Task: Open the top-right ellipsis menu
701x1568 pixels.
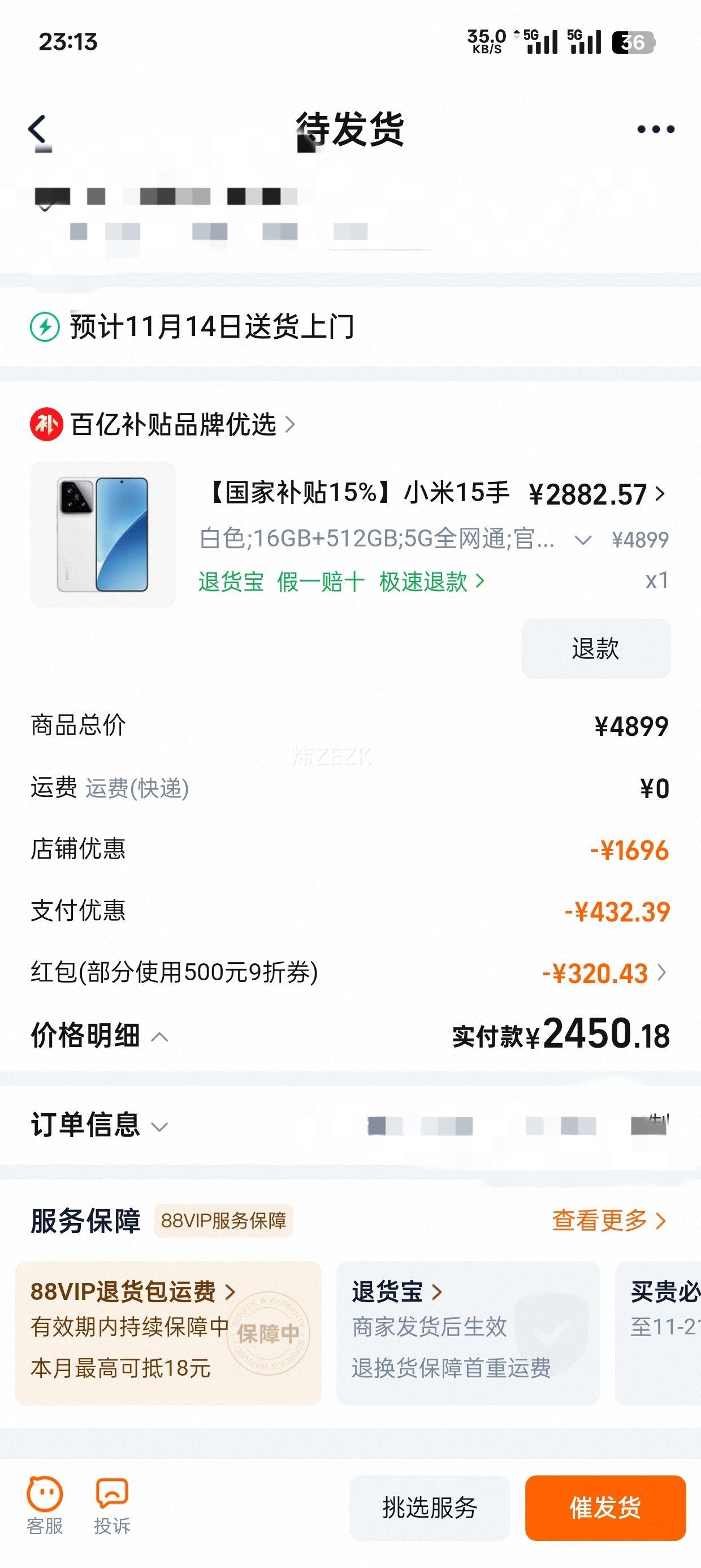Action: pos(653,128)
